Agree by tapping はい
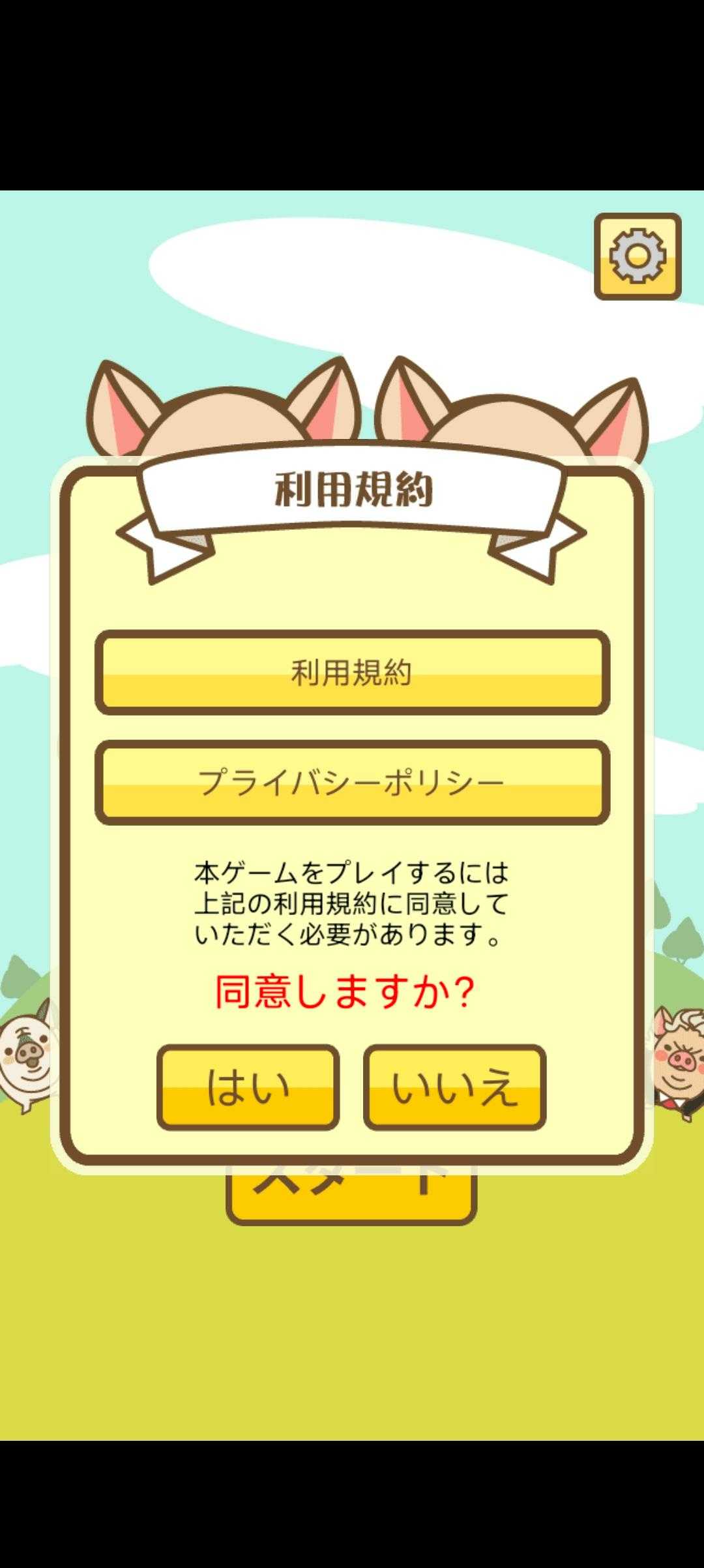 [248, 1087]
